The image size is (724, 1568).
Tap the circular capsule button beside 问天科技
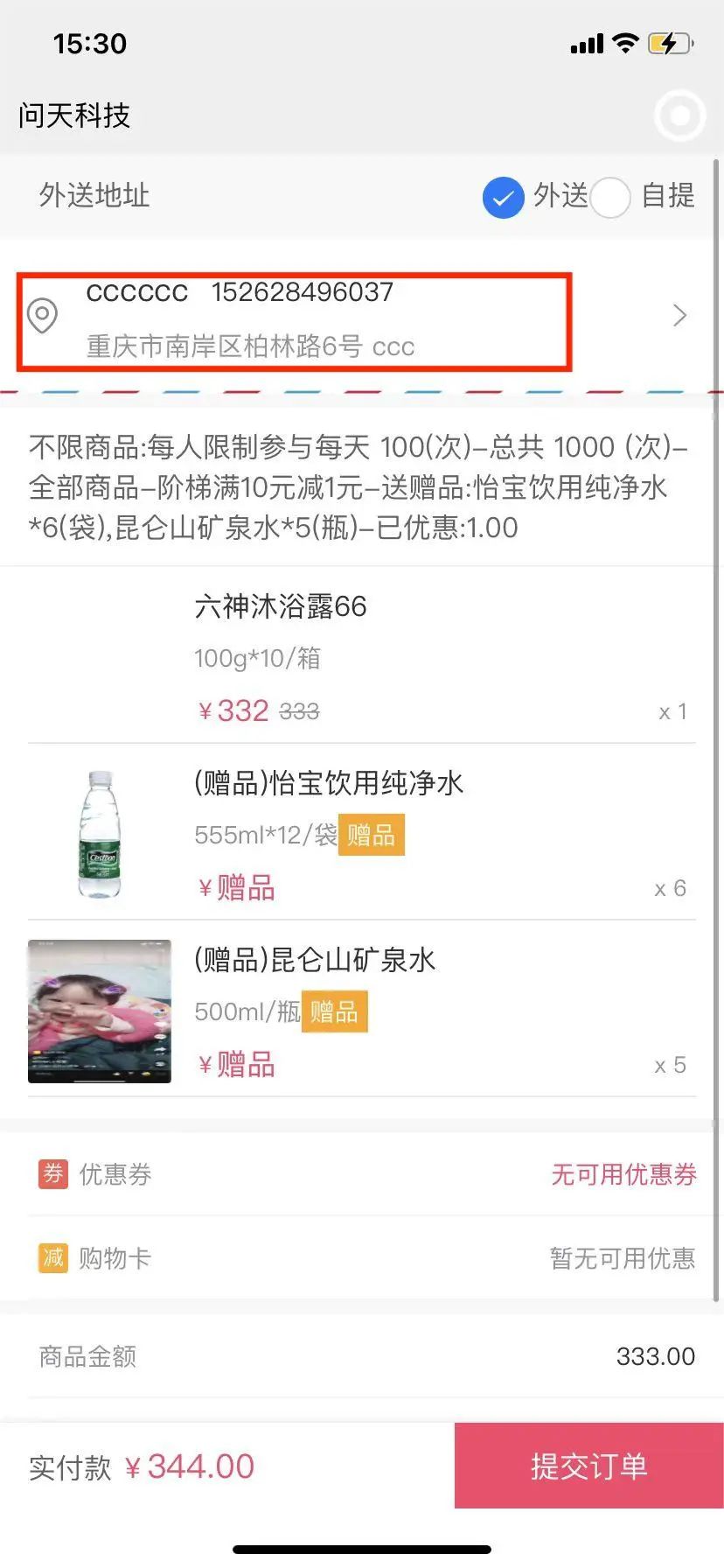pos(679,115)
